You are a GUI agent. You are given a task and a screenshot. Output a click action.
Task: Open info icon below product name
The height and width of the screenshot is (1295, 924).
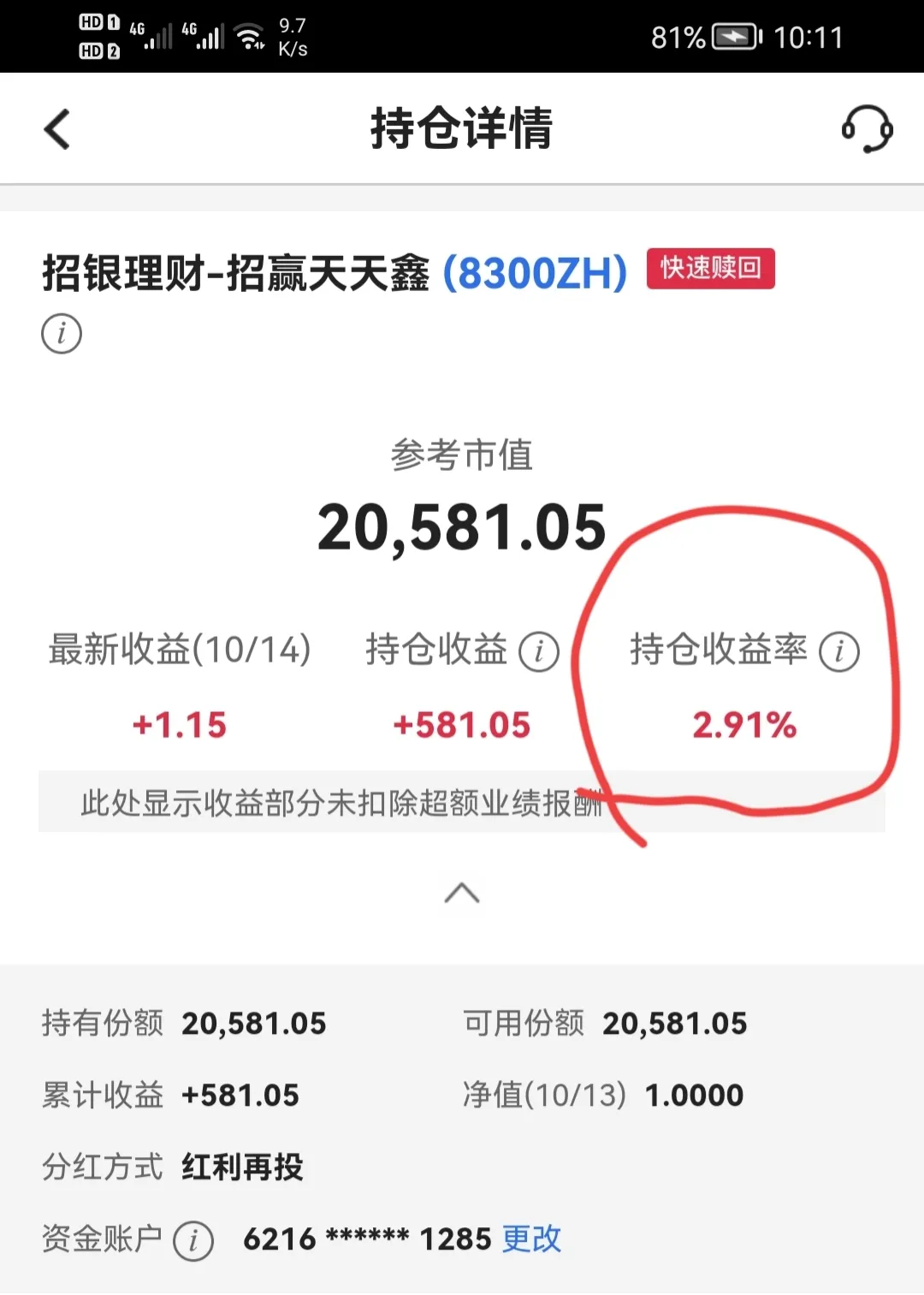point(62,333)
